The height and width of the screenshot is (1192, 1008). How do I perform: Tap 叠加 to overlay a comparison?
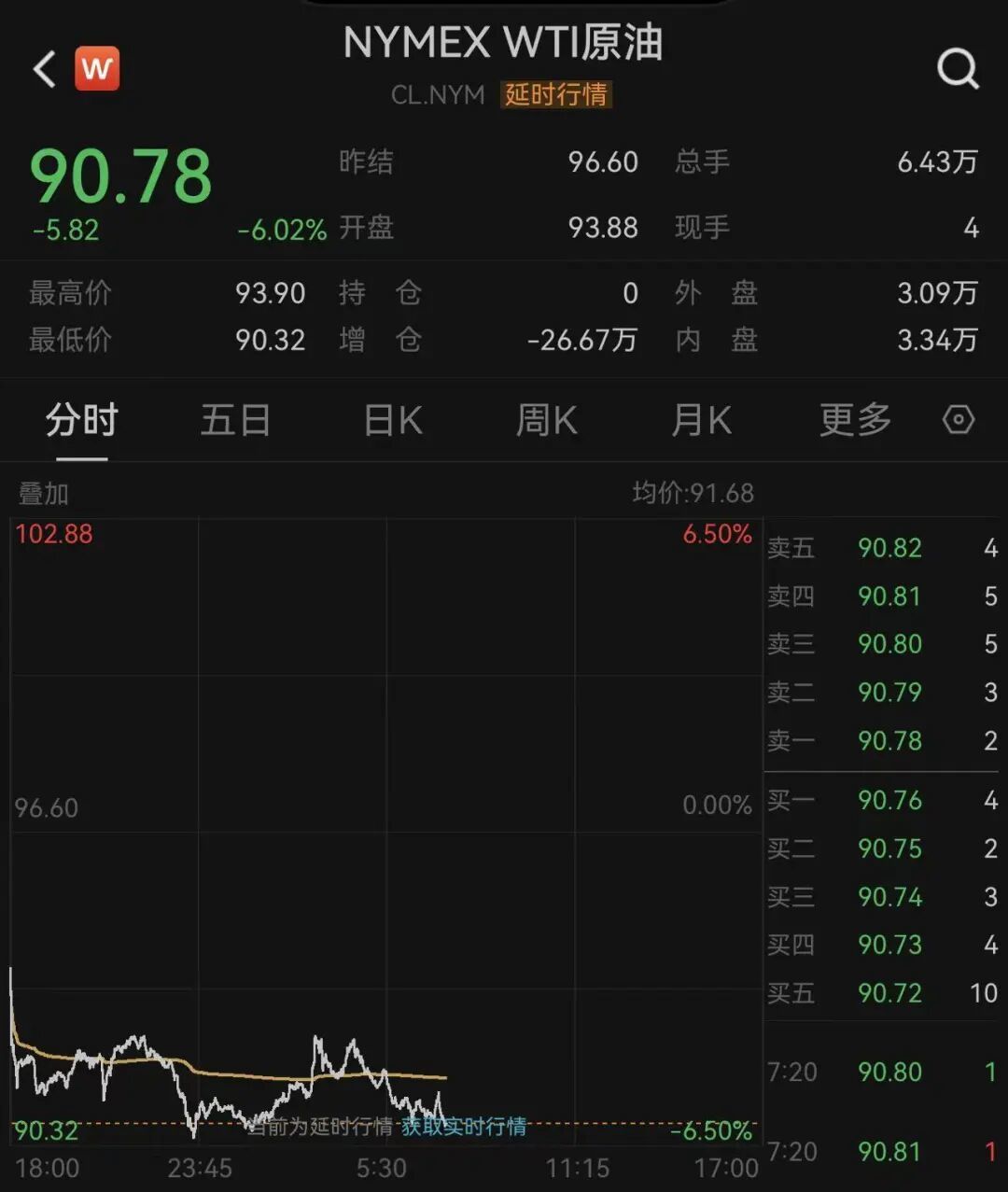(44, 494)
